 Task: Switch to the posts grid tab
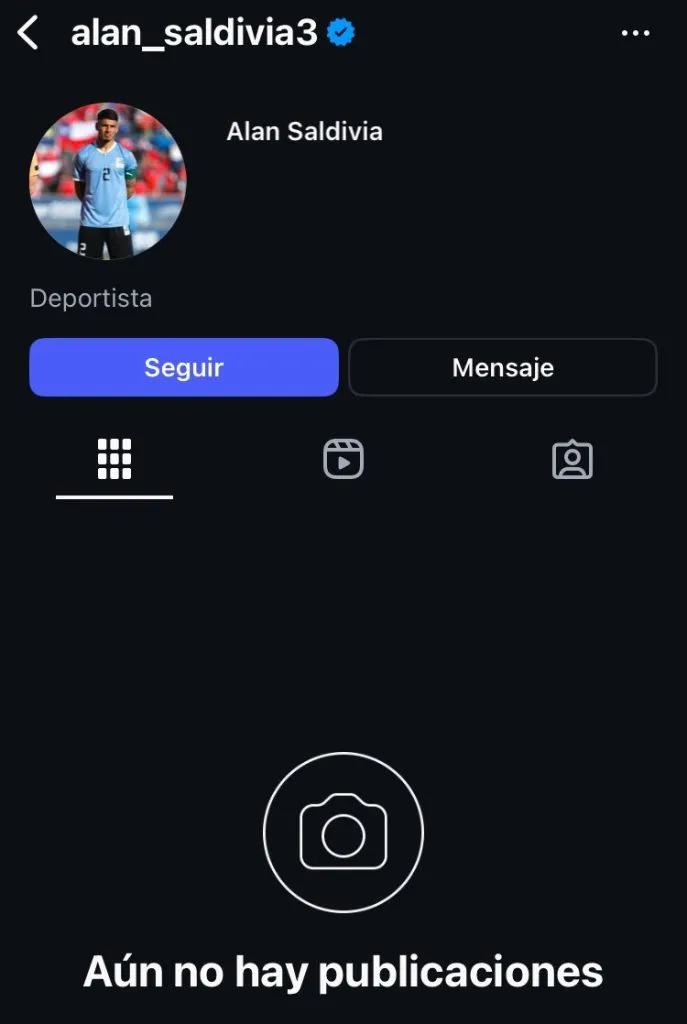[114, 459]
